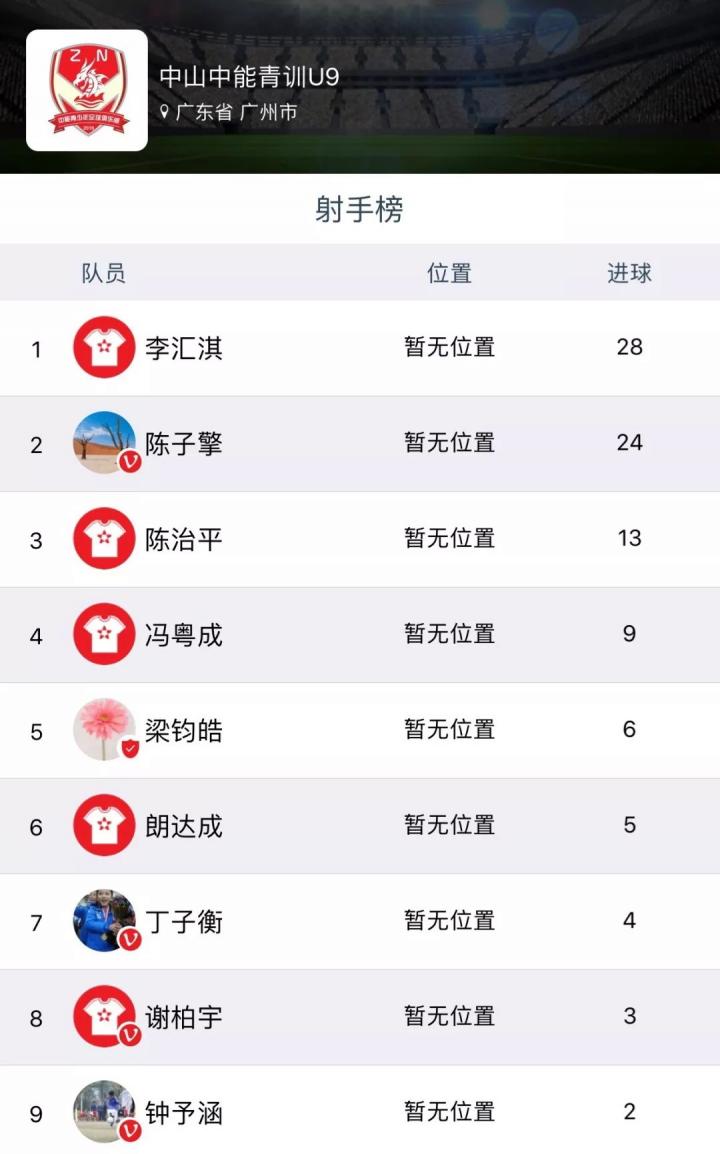Tap the 梁钧皓 scorer row
This screenshot has height=1154, width=720.
184,730
